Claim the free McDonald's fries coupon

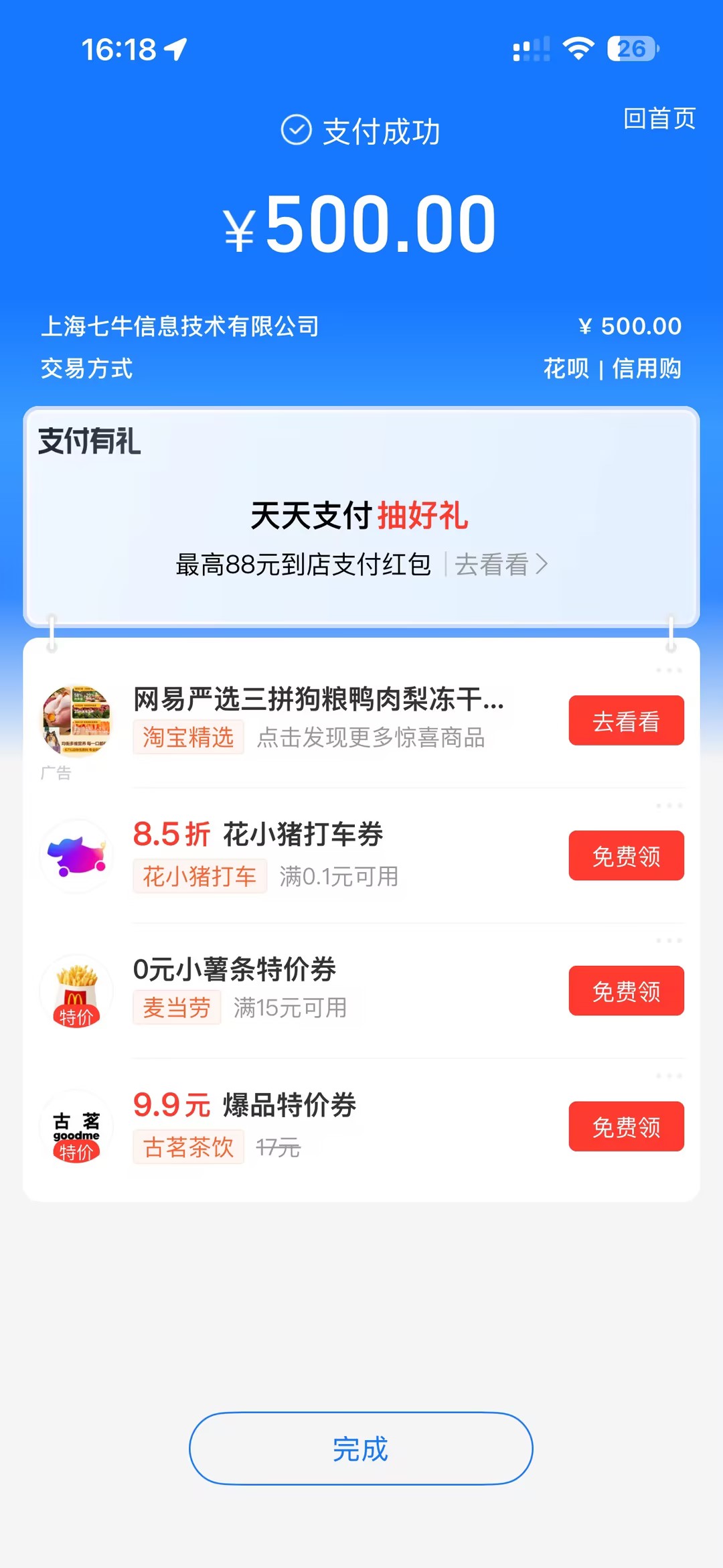(x=626, y=991)
